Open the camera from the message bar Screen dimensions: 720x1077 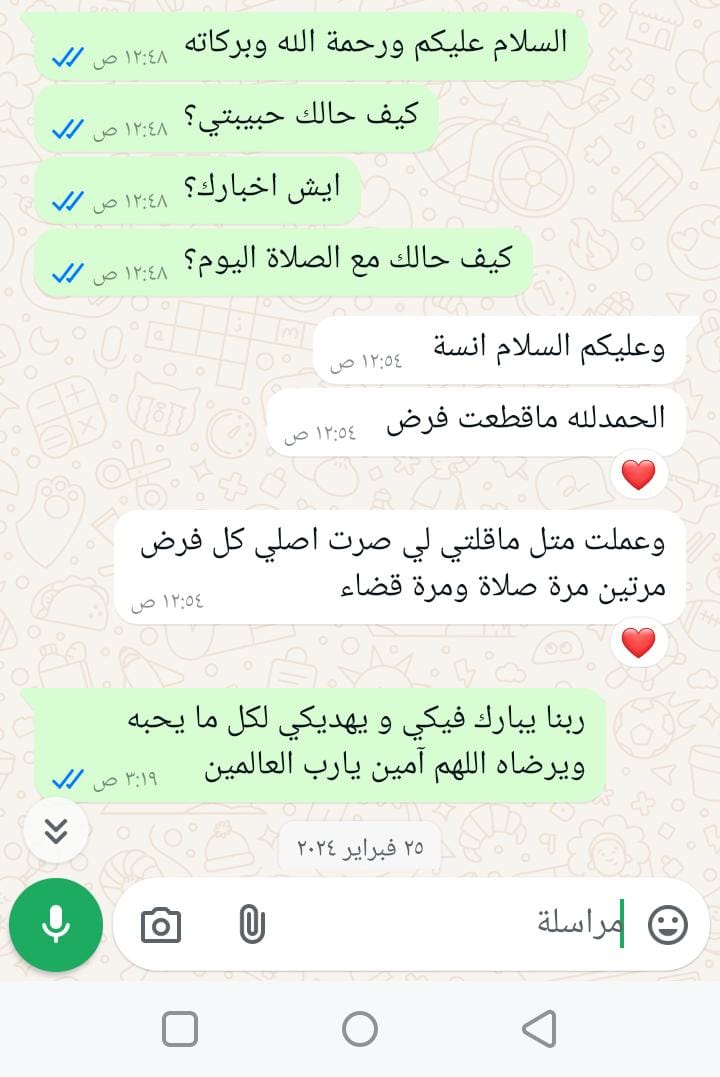click(161, 925)
